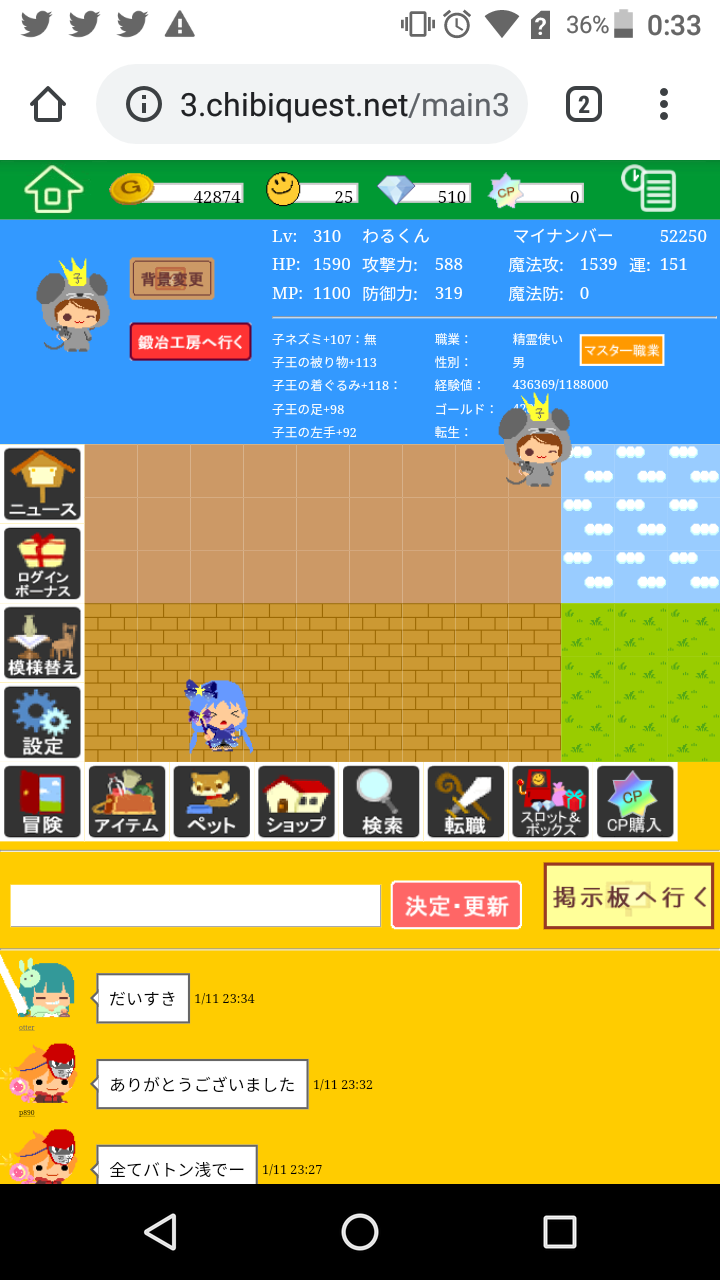720x1280 pixels.
Task: Open the ペット menu
Action: 212,801
